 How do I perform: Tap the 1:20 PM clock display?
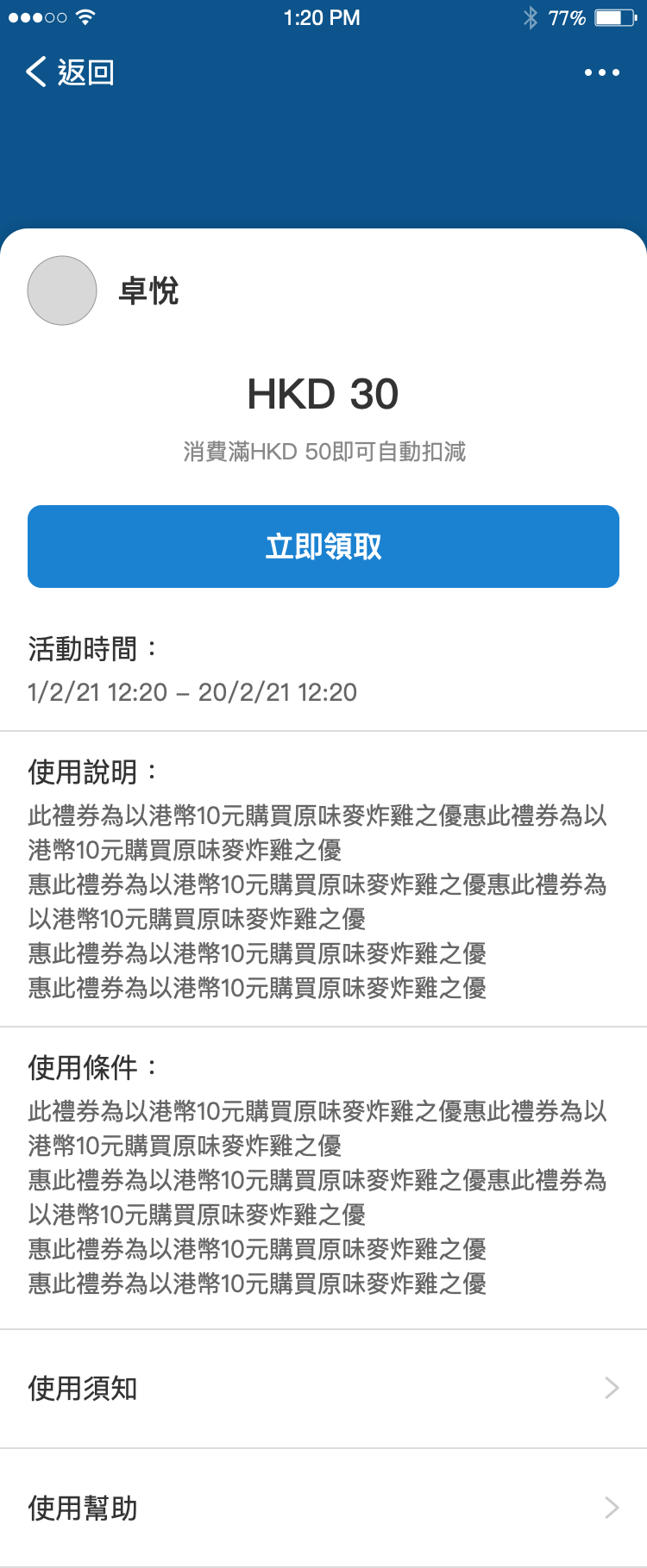(323, 17)
